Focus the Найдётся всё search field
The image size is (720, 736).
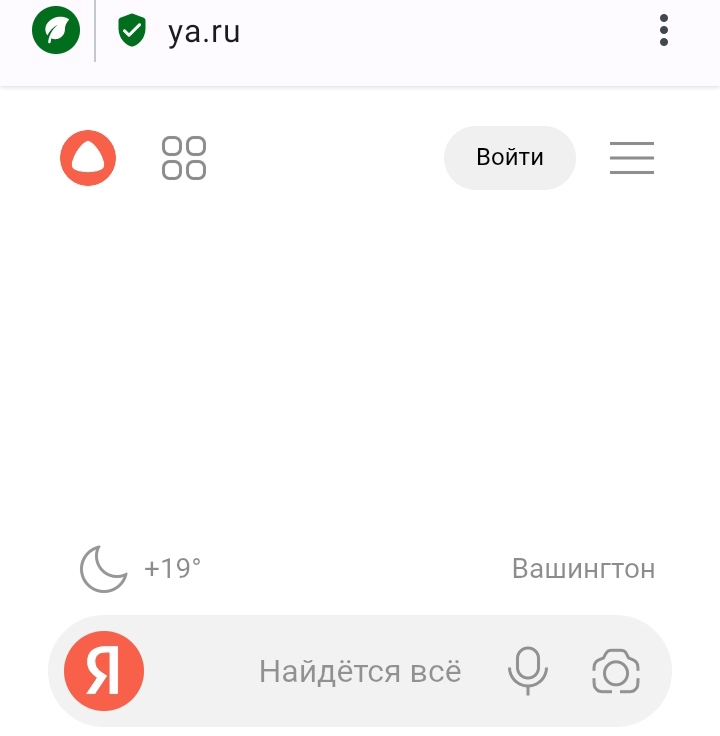(x=360, y=671)
